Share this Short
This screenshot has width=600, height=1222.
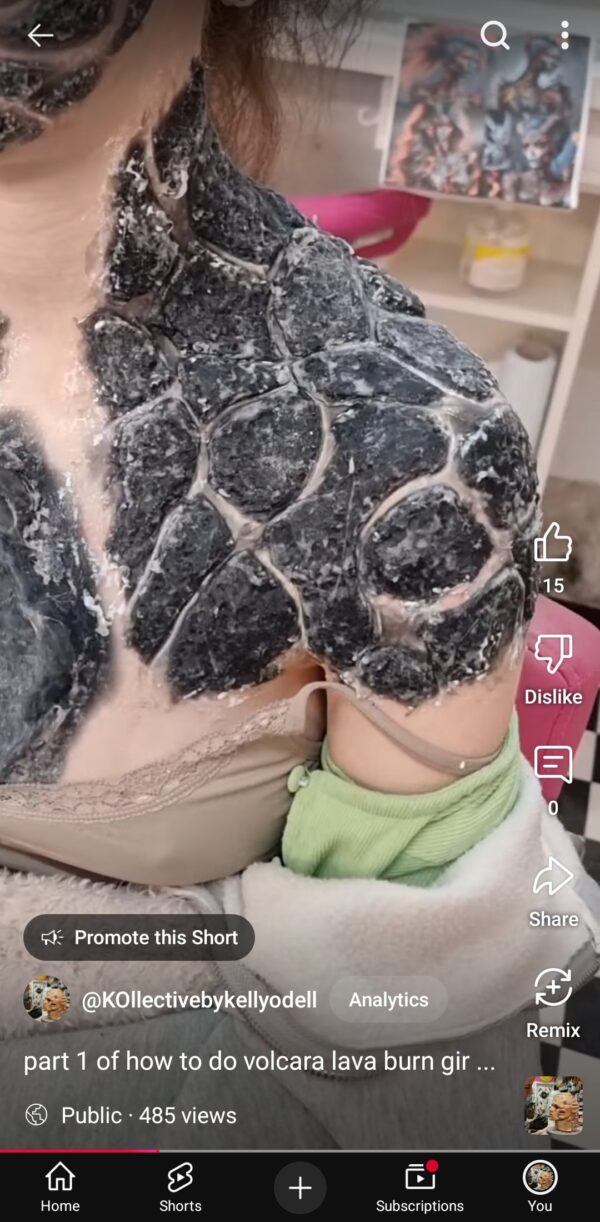[x=553, y=878]
